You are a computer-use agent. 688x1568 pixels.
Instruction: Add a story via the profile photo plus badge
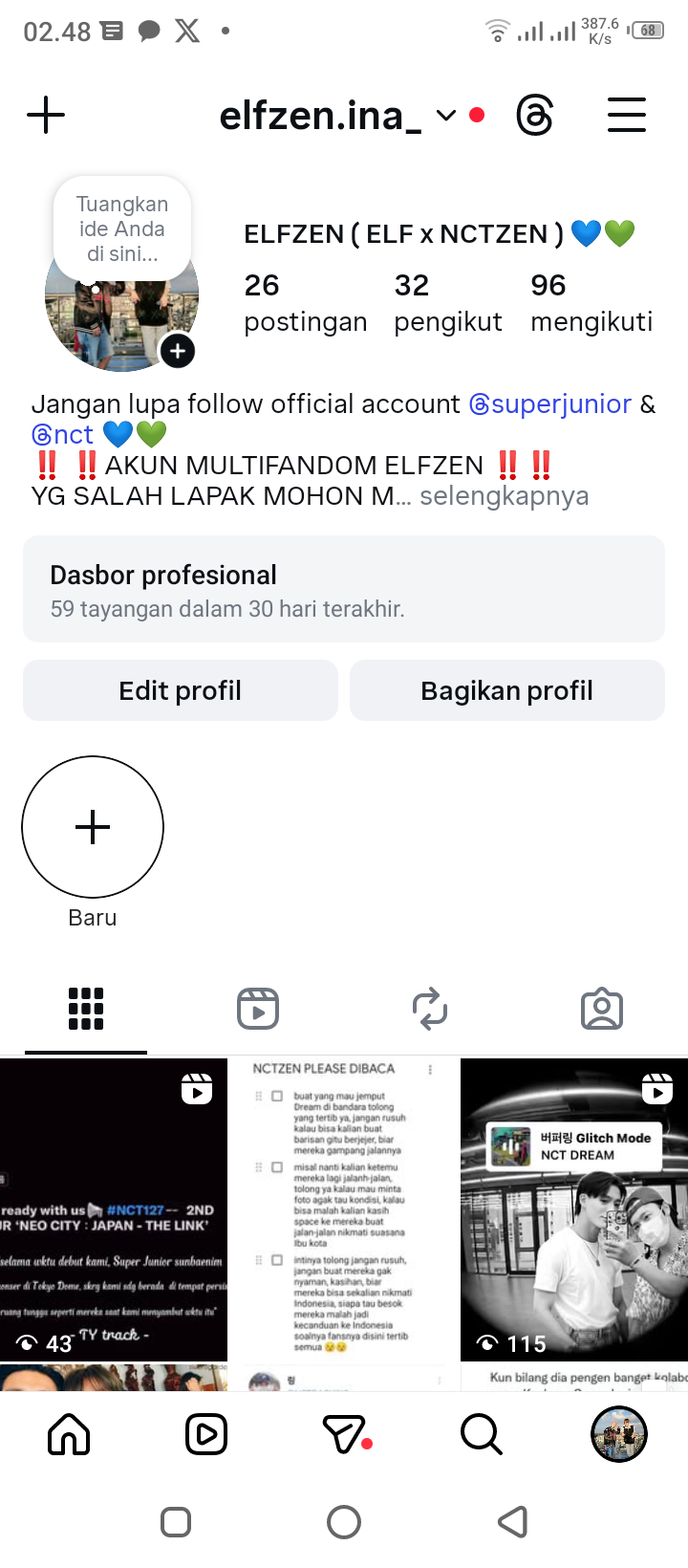[178, 351]
